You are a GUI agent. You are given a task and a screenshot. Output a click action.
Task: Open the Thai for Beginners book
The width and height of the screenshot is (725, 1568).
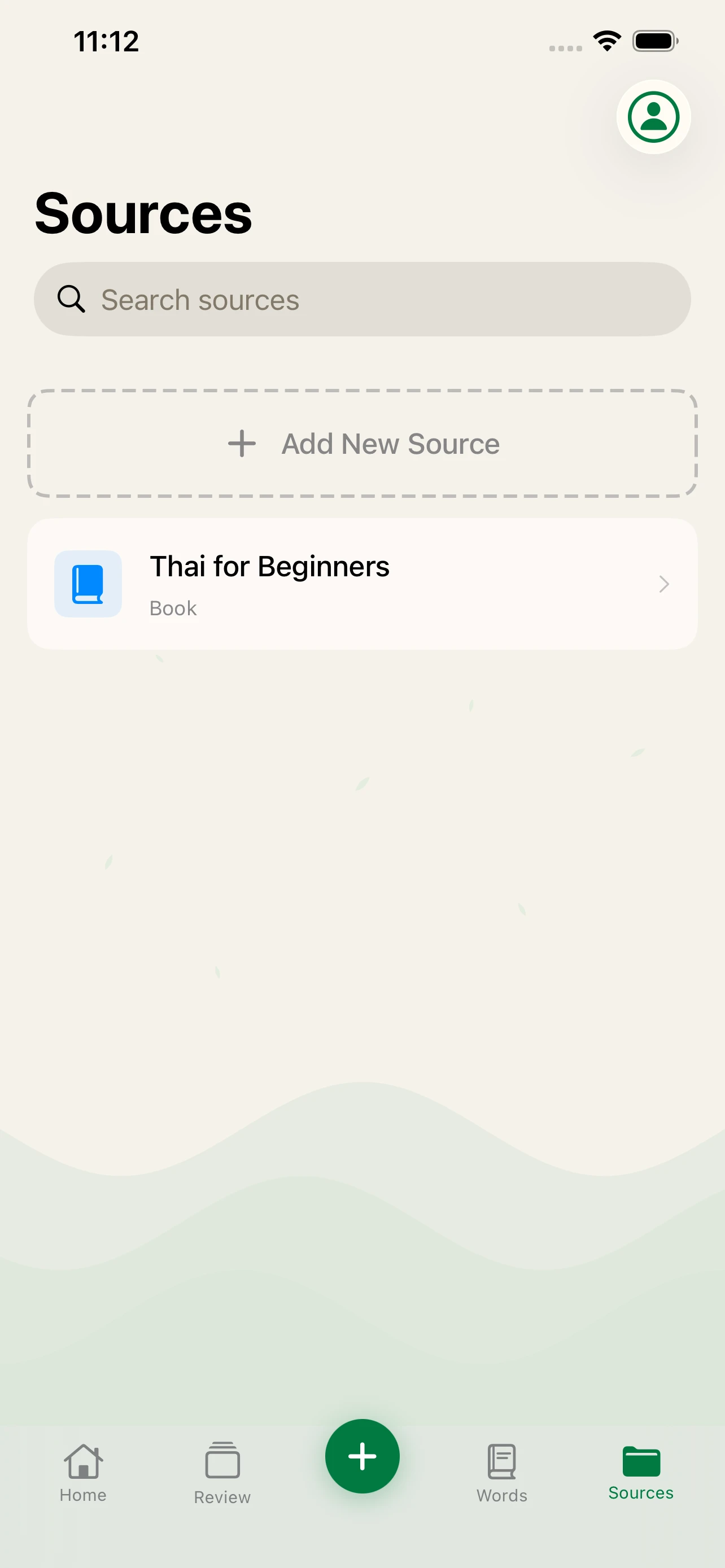tap(362, 584)
